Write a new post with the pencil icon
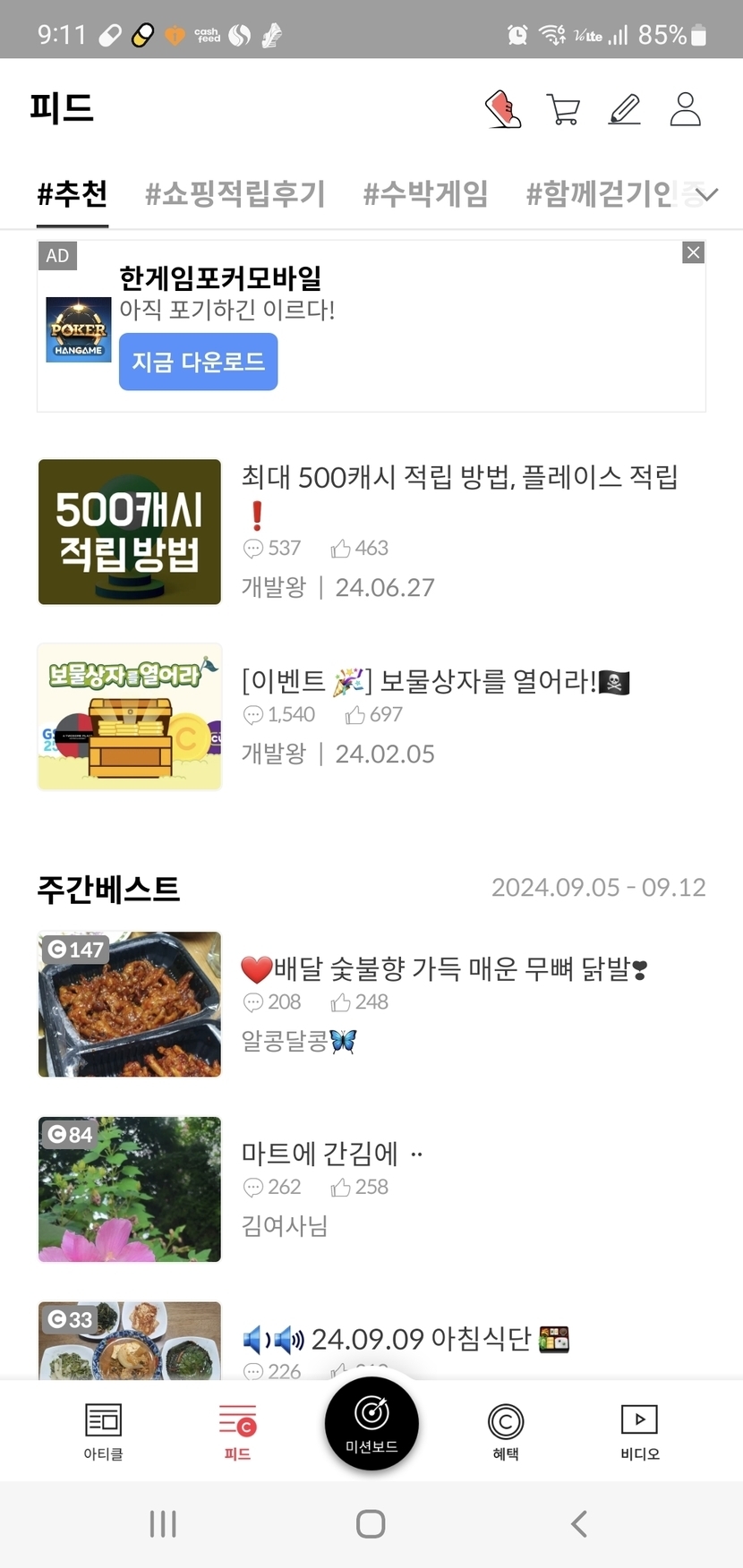The height and width of the screenshot is (1568, 743). [x=625, y=110]
